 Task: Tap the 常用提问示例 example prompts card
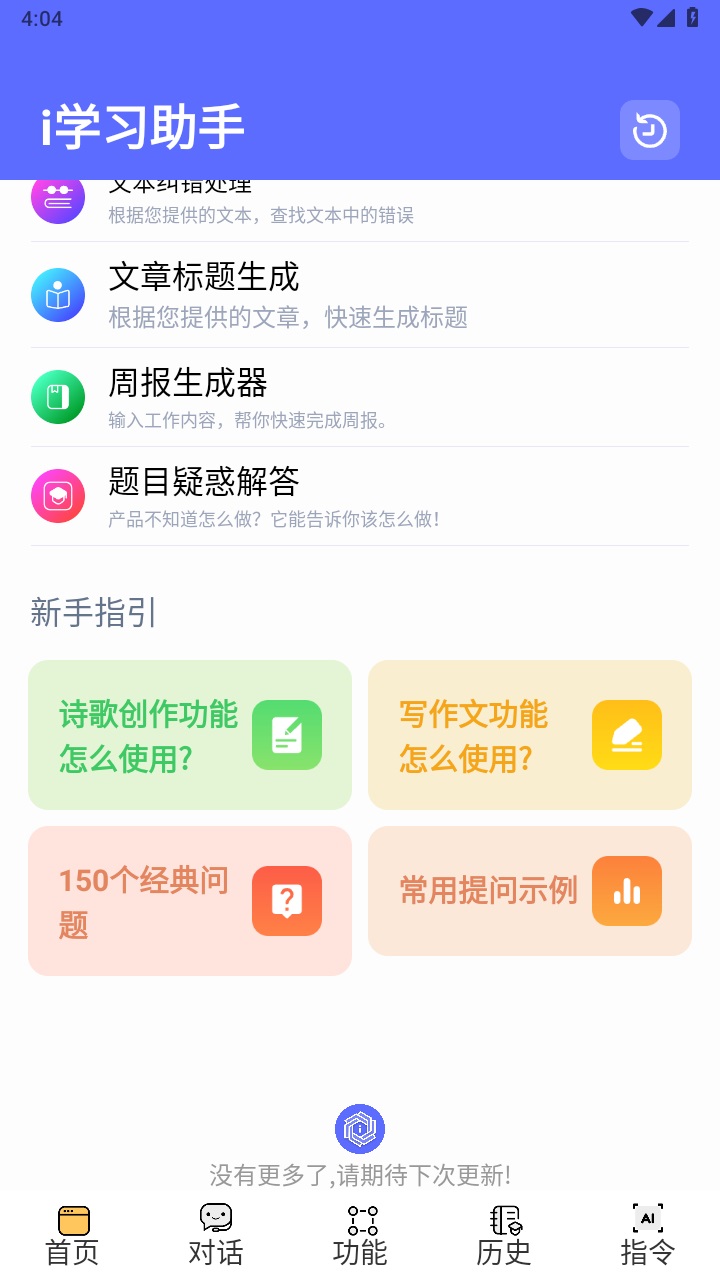pyautogui.click(x=529, y=890)
